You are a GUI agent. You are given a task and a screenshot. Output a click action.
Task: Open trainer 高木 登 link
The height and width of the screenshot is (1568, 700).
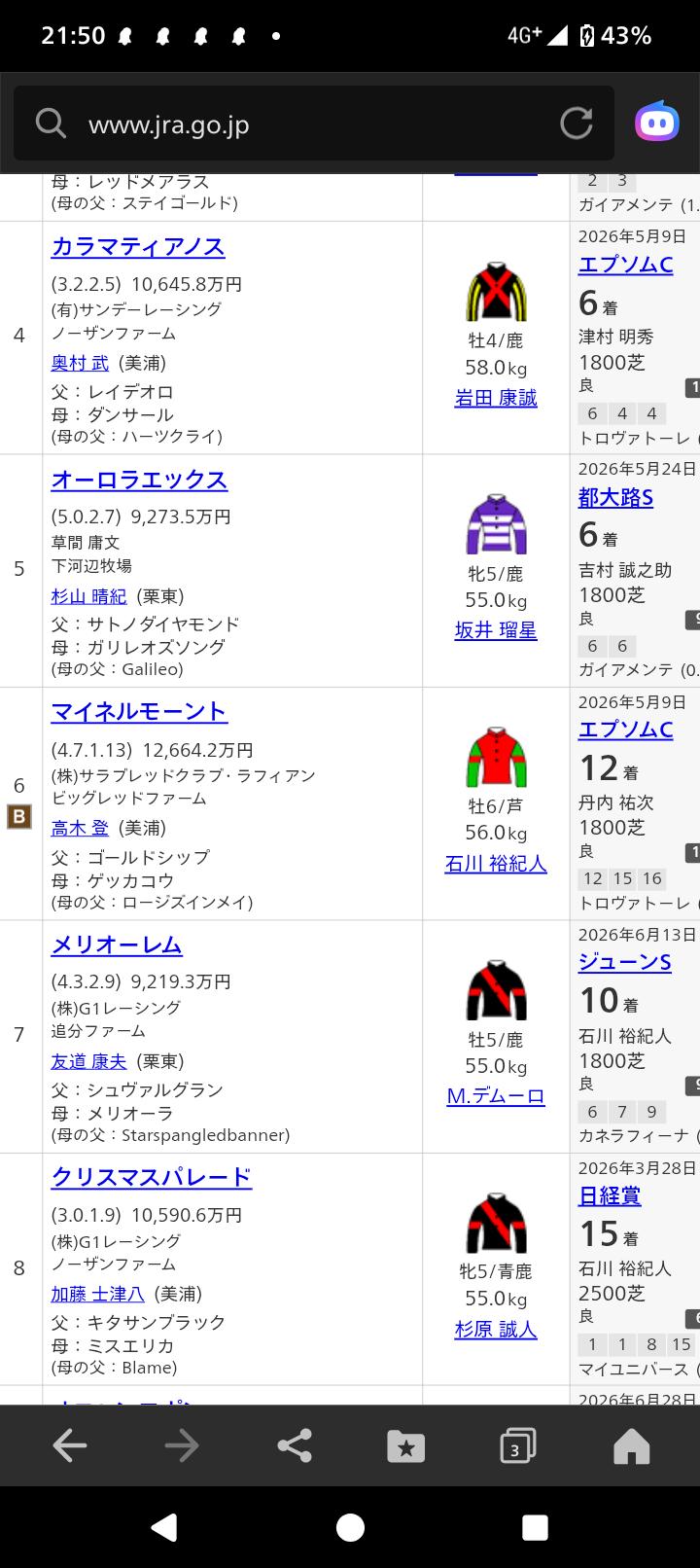coord(80,828)
